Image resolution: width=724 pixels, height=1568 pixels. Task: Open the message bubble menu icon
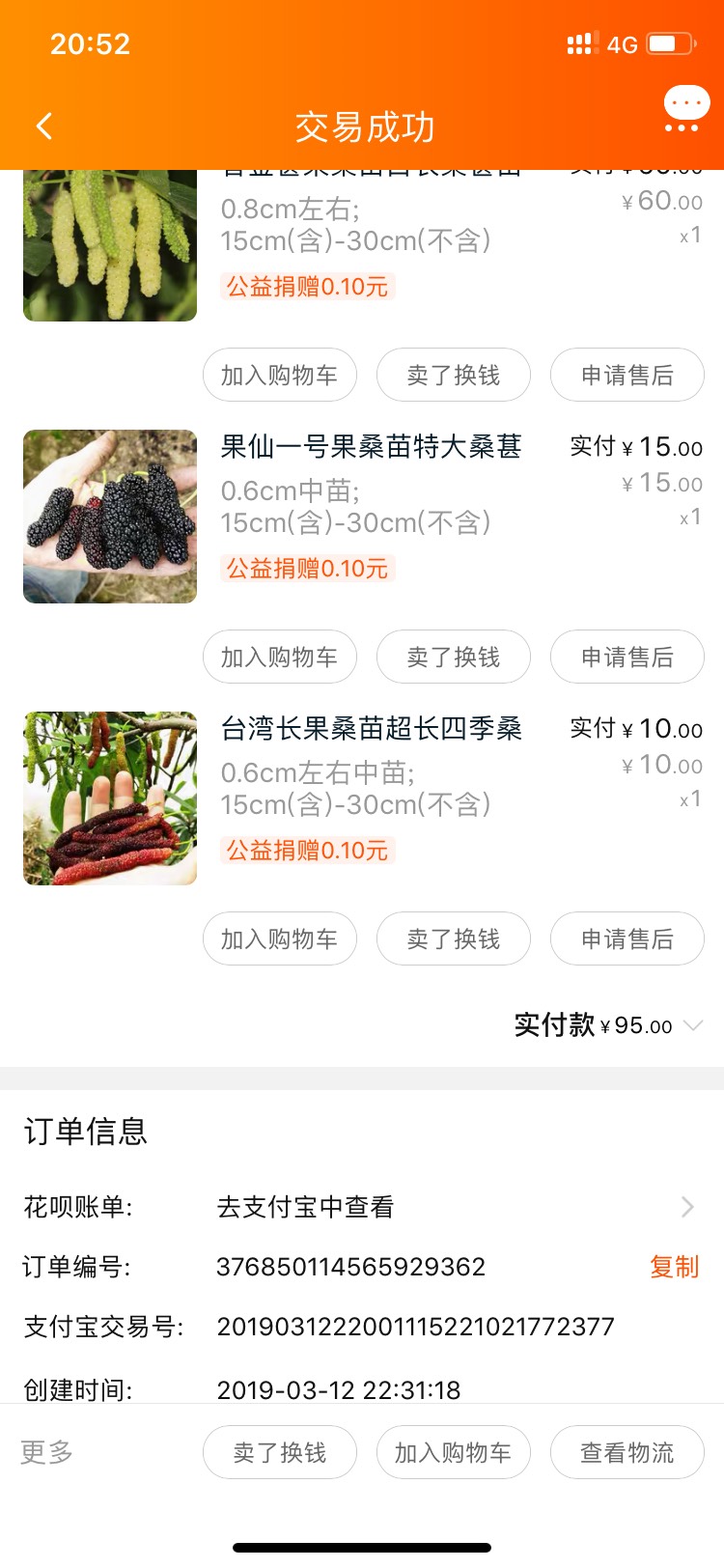[x=685, y=109]
